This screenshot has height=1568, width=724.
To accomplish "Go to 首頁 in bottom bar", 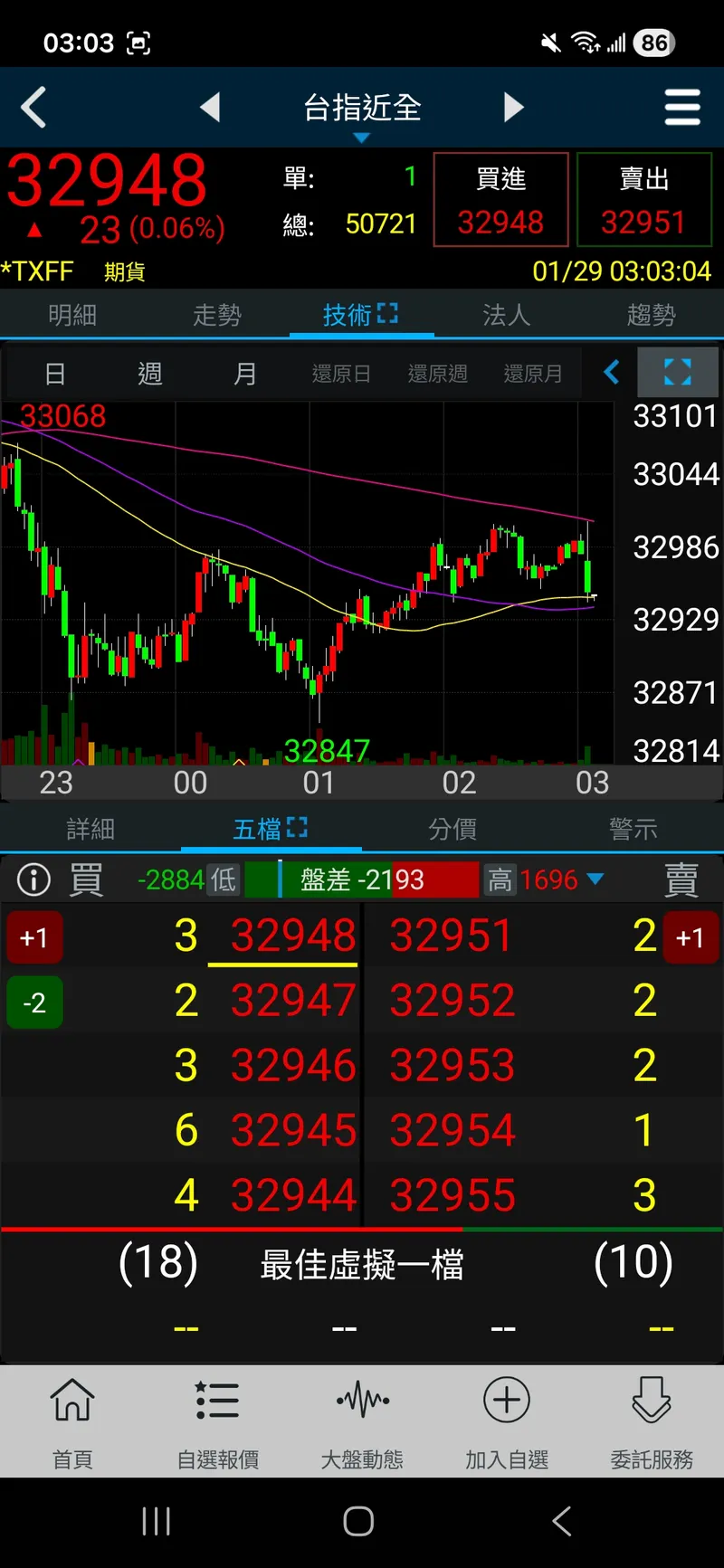I will pos(72,1422).
